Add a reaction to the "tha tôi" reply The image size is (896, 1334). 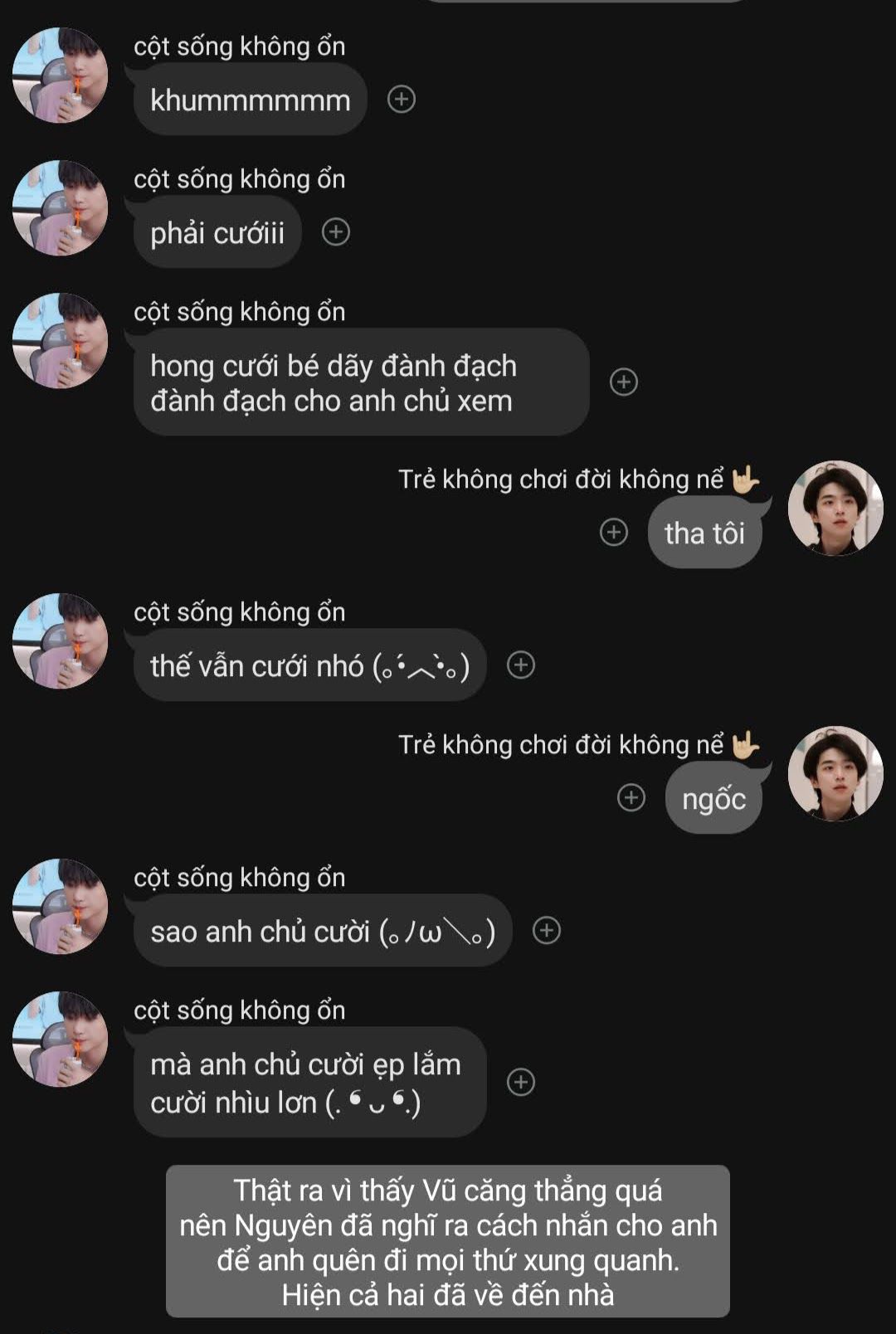click(614, 532)
